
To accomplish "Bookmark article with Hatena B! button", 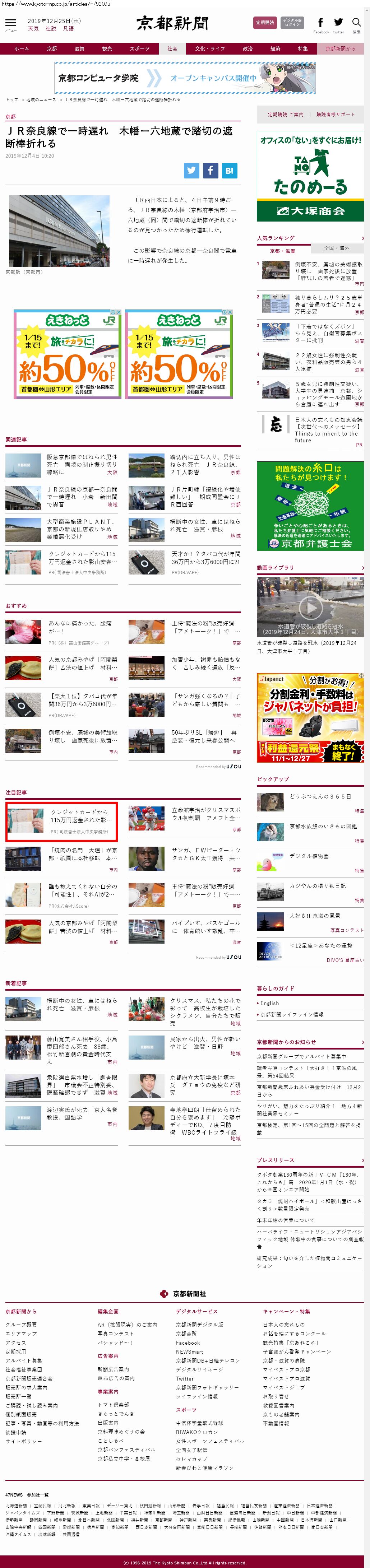I will [230, 171].
